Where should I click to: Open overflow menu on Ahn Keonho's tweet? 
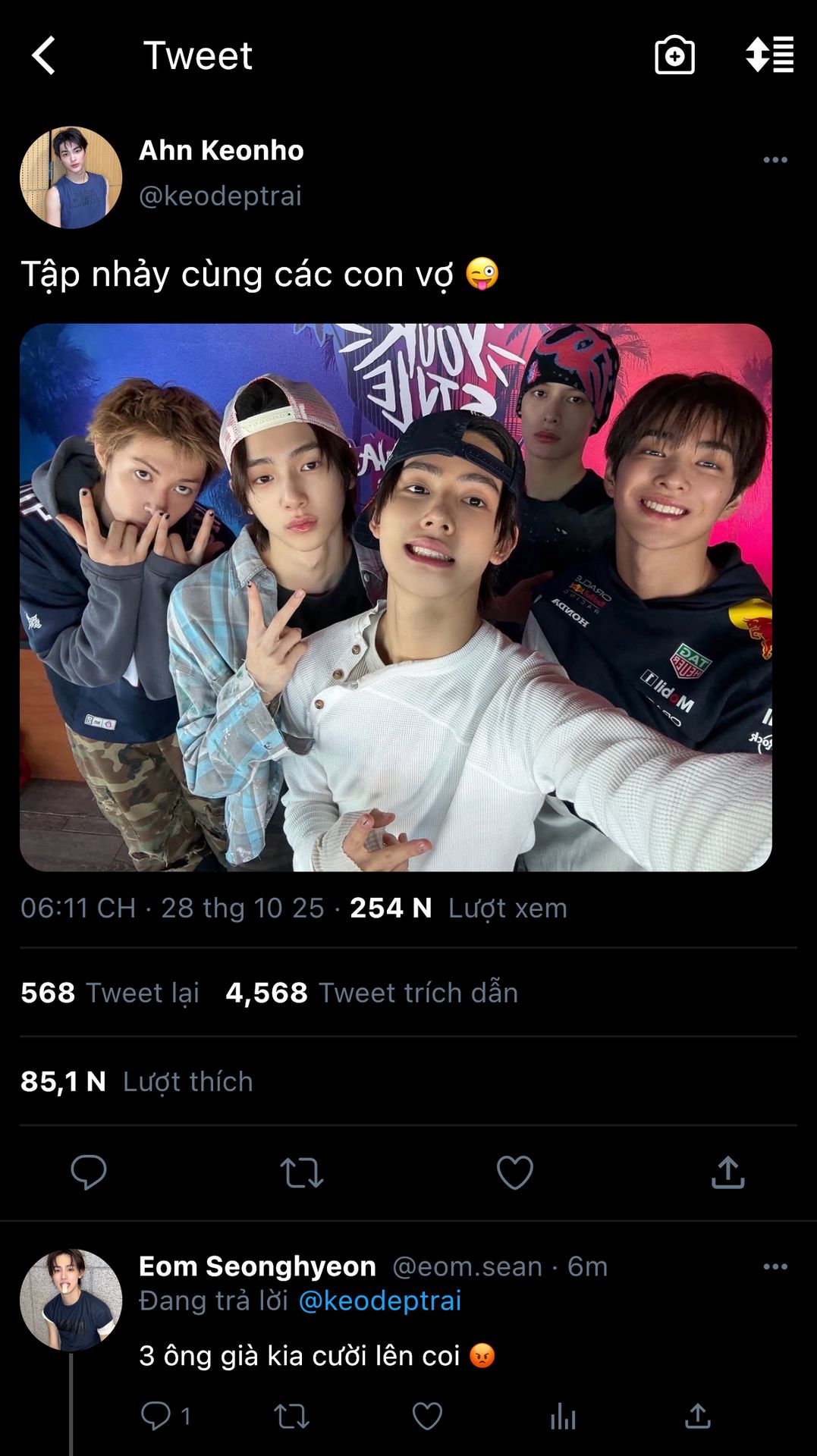775,160
